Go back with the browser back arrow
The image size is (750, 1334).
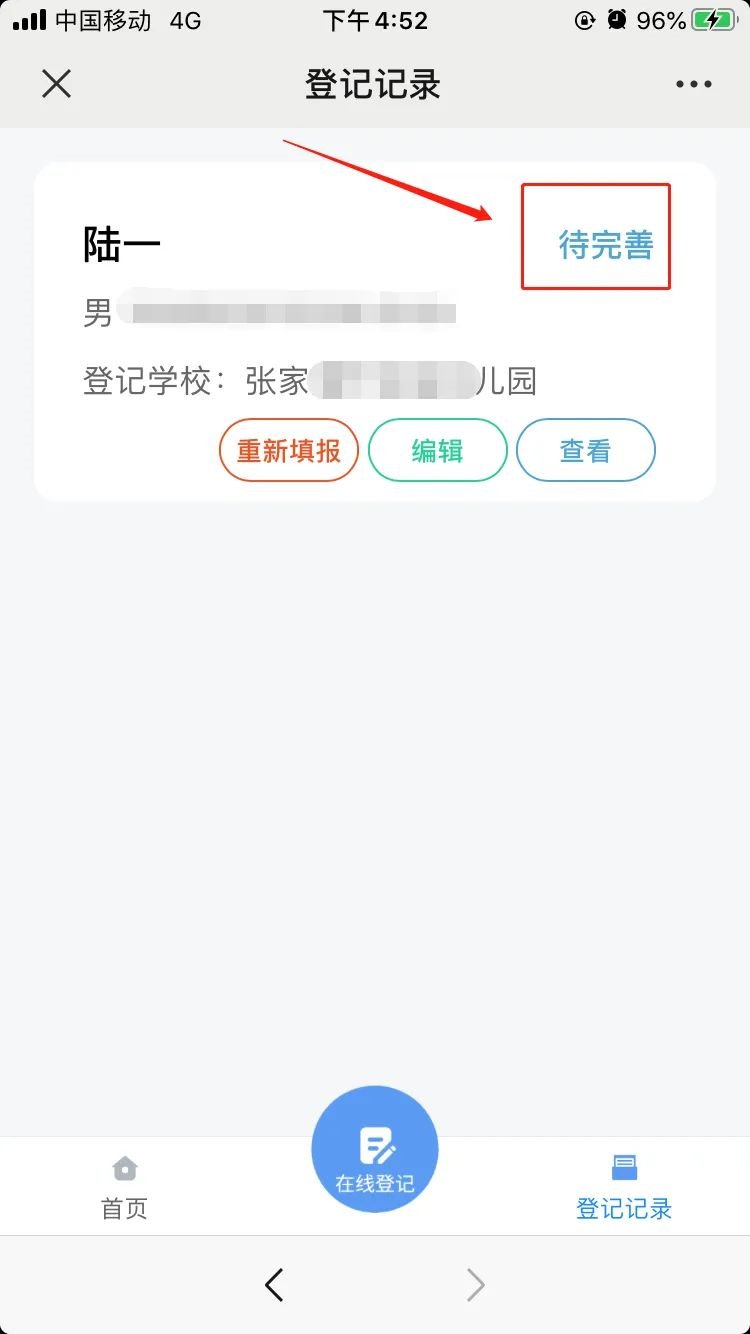pyautogui.click(x=274, y=1285)
